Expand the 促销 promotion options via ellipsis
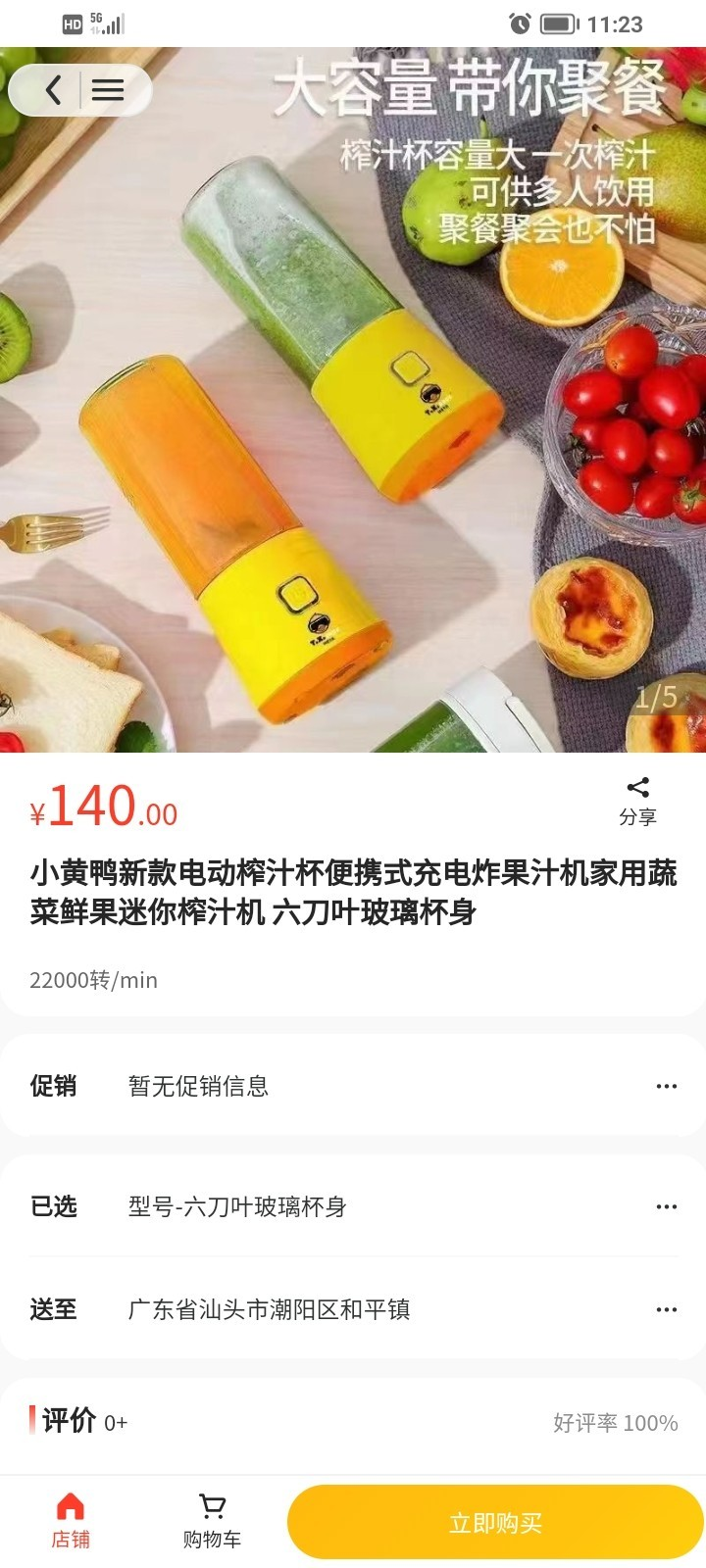706x1568 pixels. [x=669, y=1086]
